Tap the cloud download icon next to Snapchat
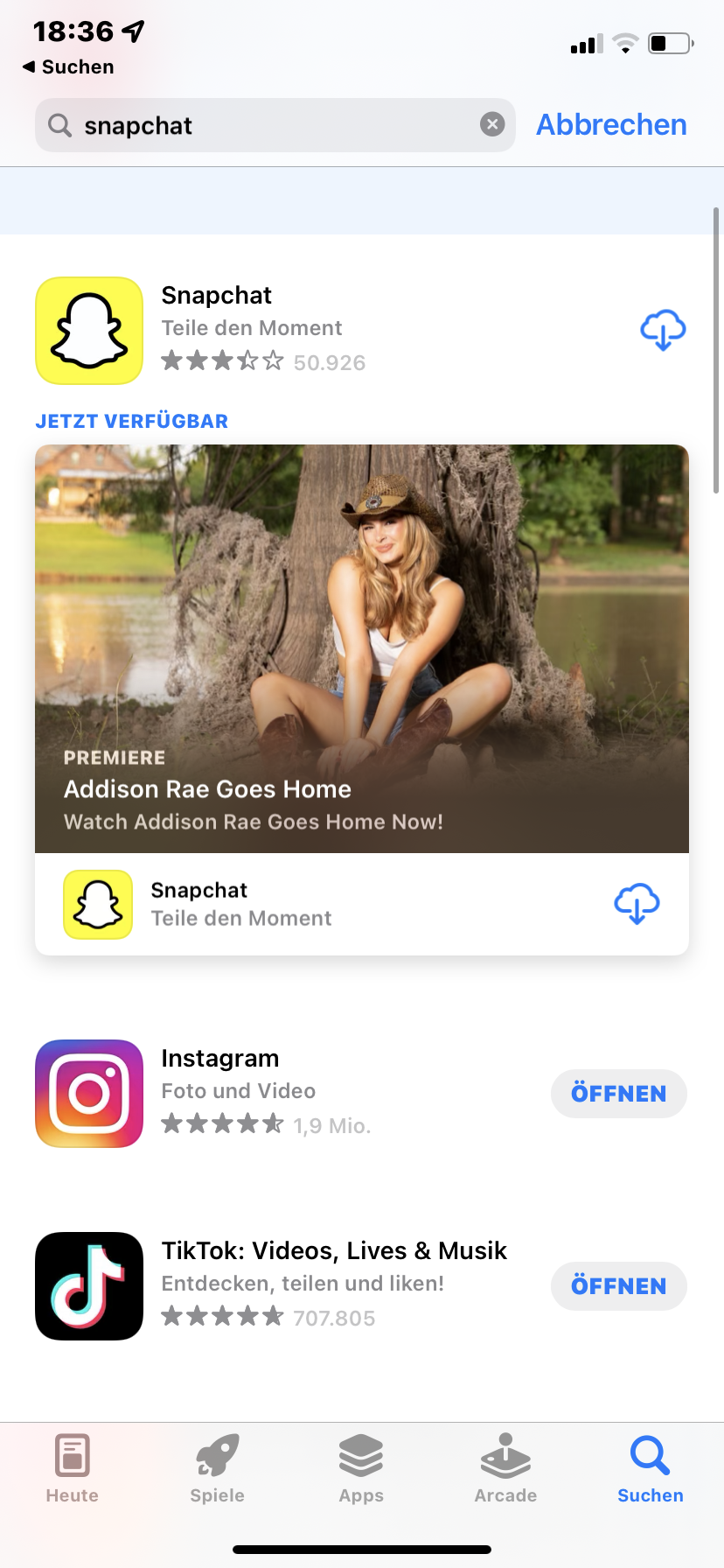The height and width of the screenshot is (1568, 724). pyautogui.click(x=662, y=330)
